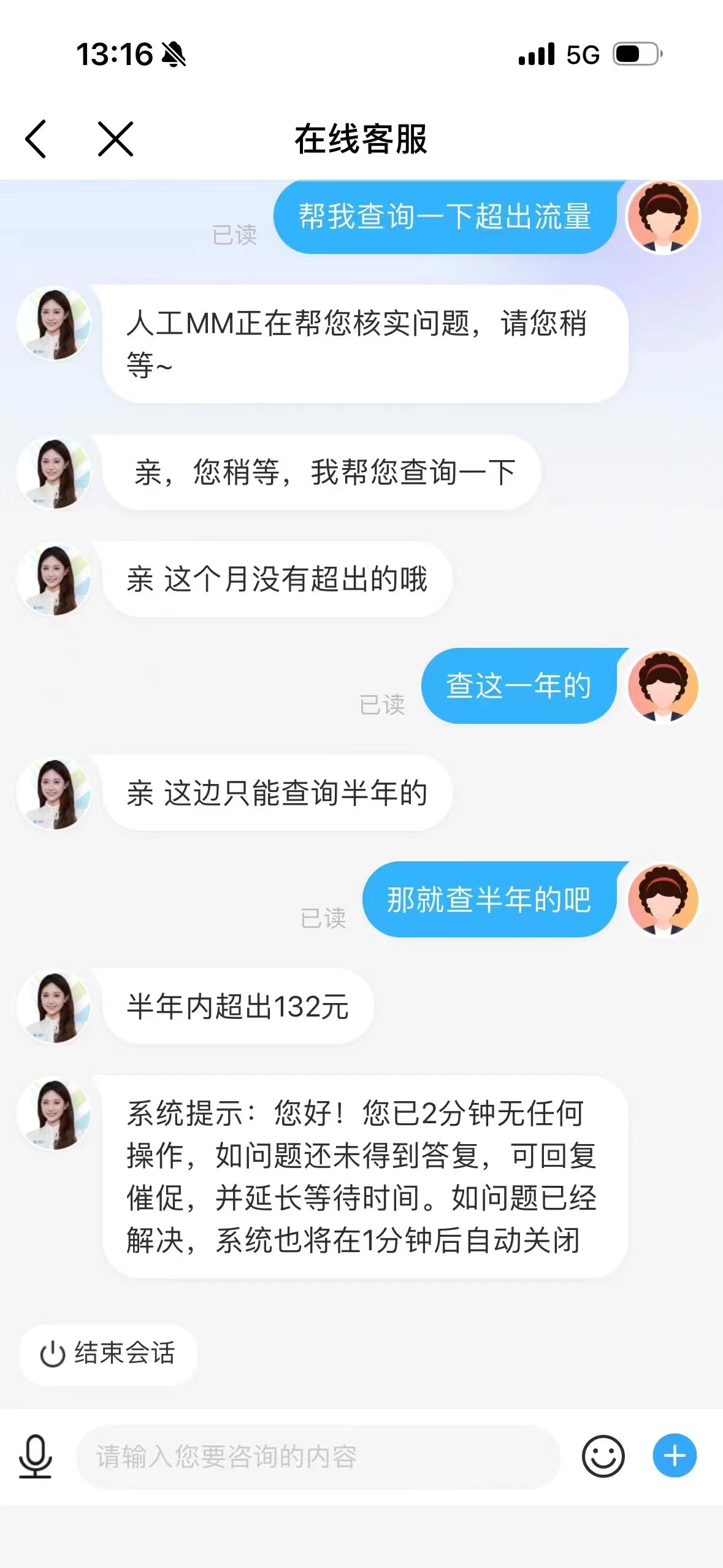Image resolution: width=723 pixels, height=1568 pixels.
Task: End the session with 结束会话
Action: tap(109, 1353)
